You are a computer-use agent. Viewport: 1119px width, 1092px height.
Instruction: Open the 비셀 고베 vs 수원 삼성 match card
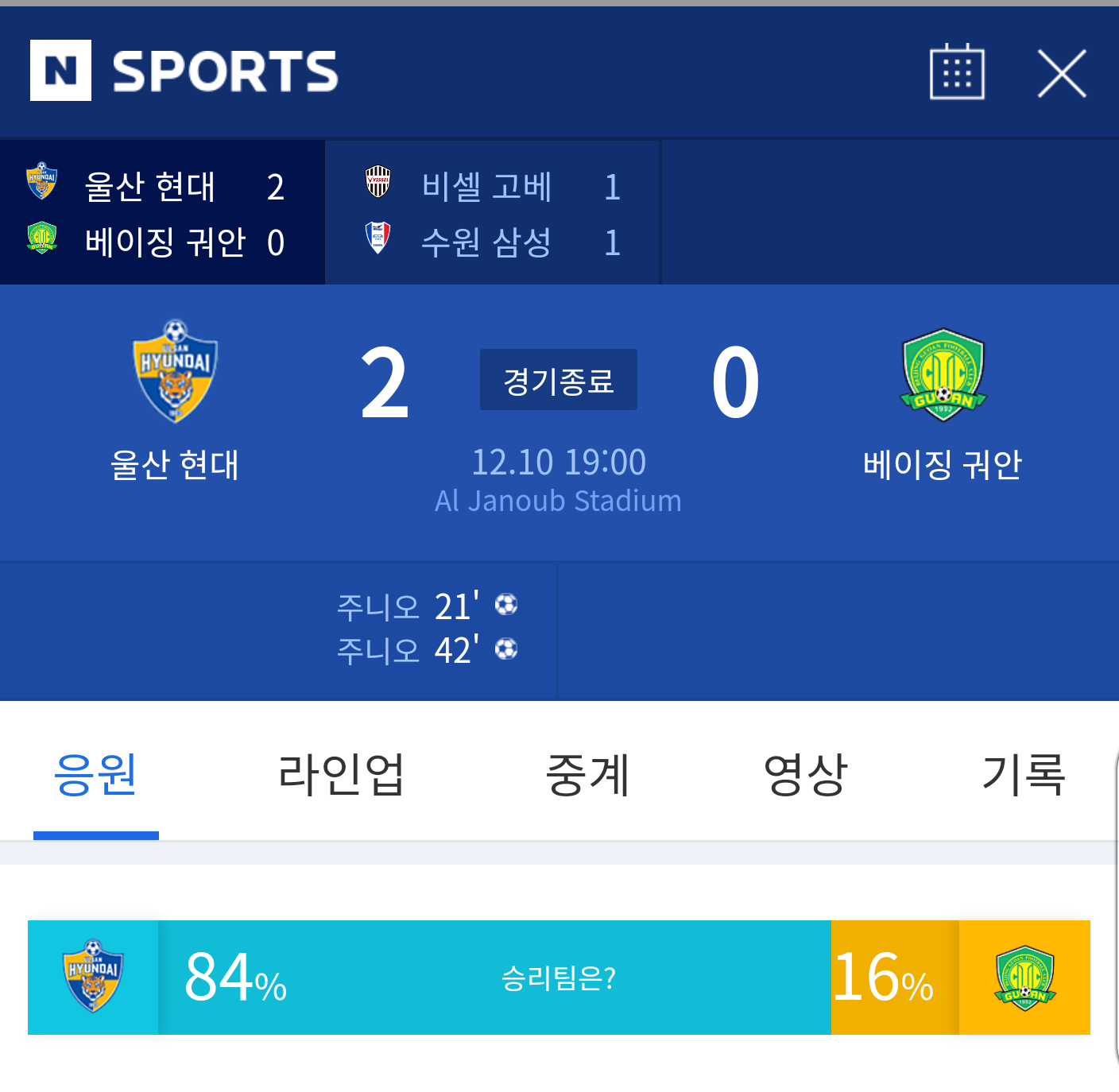pos(492,213)
